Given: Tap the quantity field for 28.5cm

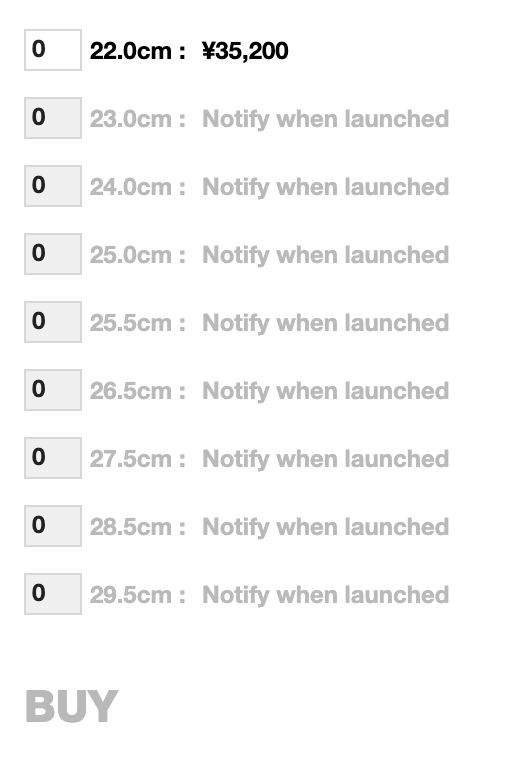Looking at the screenshot, I should point(53,526).
